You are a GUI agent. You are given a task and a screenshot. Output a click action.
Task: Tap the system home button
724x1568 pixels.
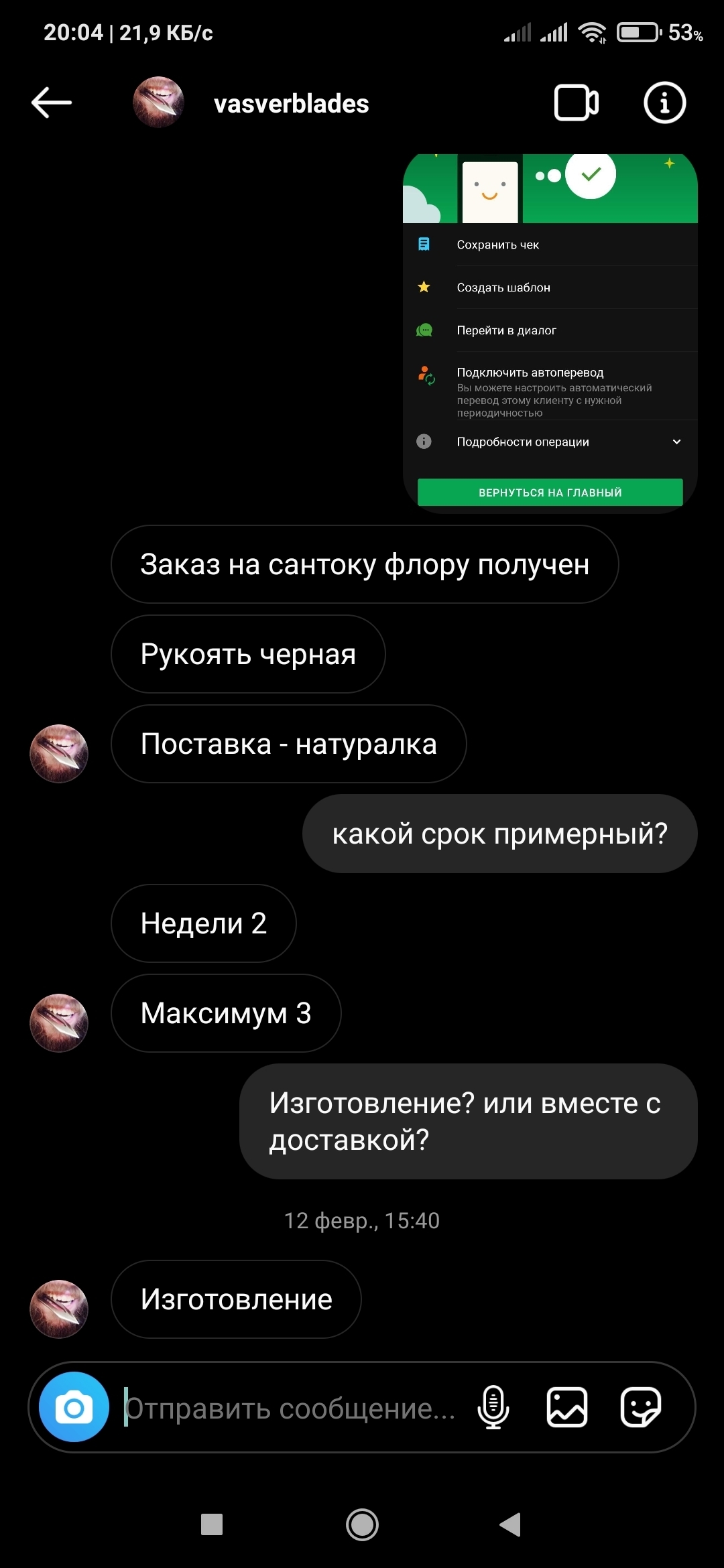(x=362, y=1524)
